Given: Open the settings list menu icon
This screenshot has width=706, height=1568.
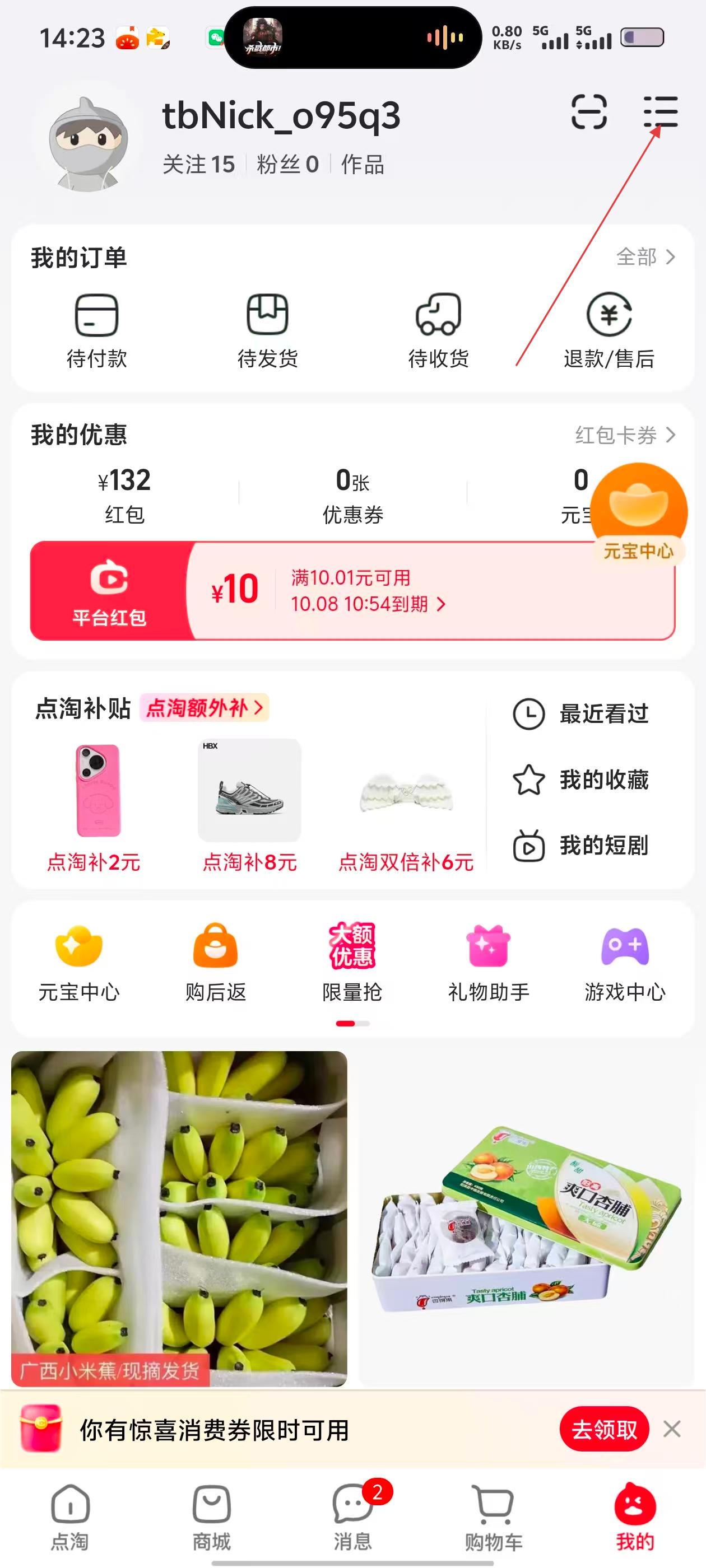Looking at the screenshot, I should [x=660, y=112].
